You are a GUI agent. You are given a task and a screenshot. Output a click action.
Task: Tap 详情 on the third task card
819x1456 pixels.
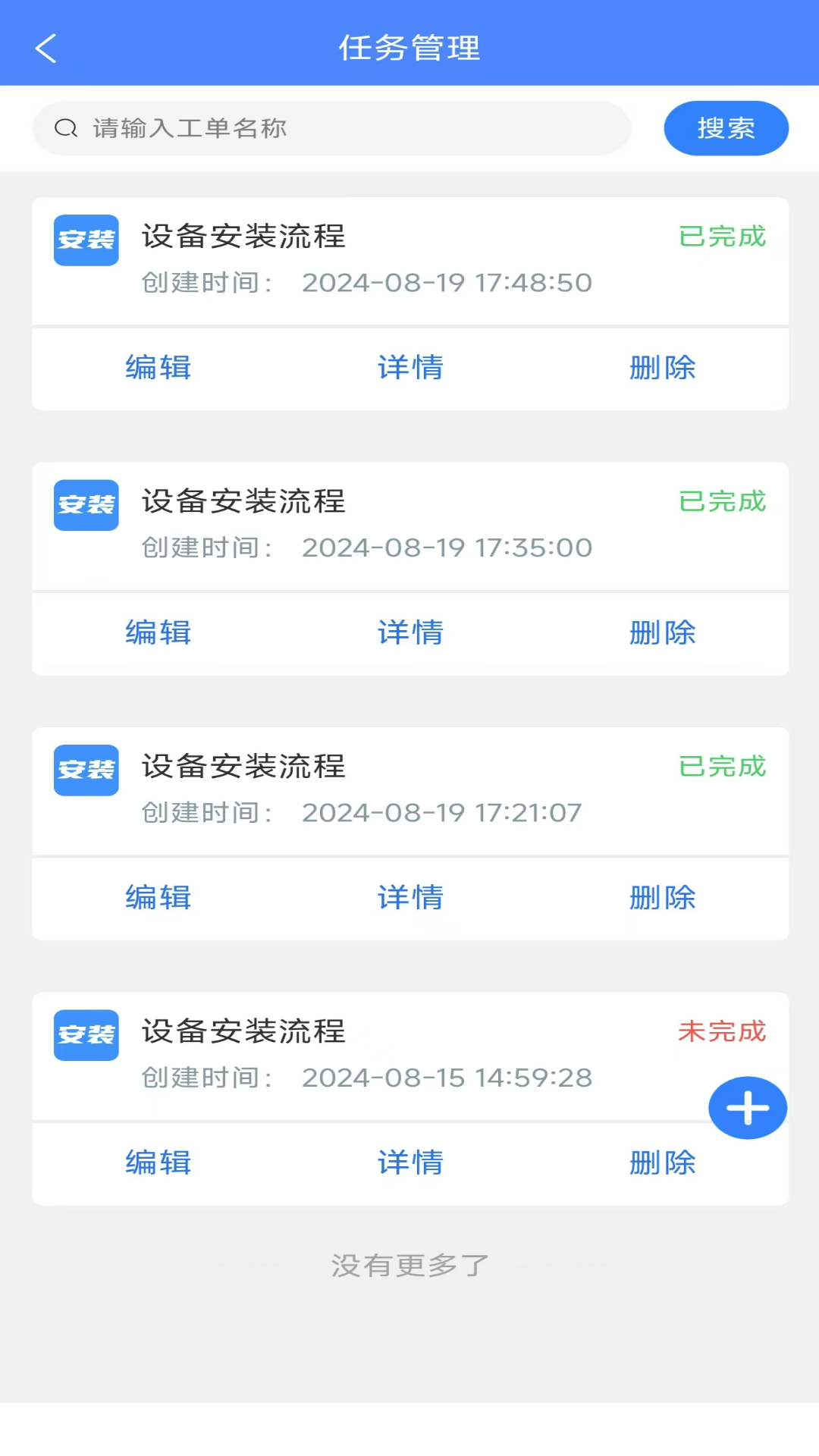[410, 898]
